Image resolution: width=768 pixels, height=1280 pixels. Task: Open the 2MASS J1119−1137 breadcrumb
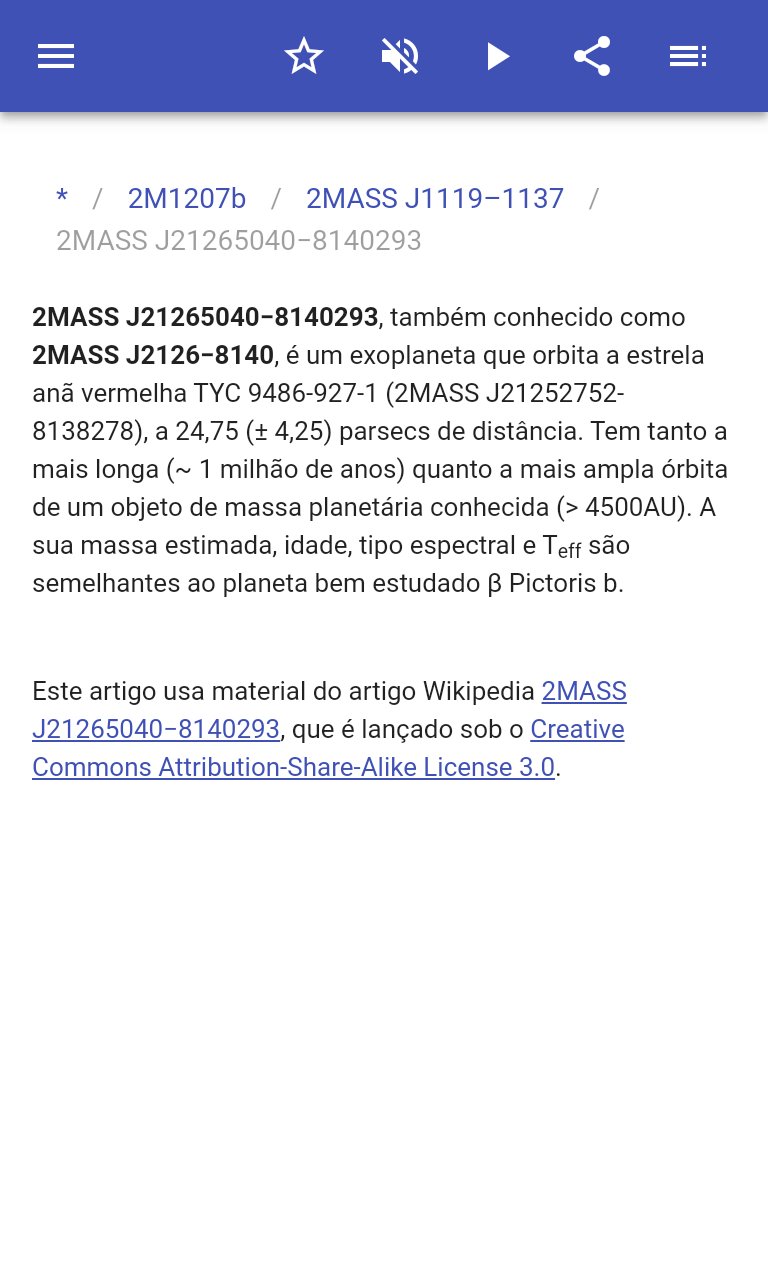tap(435, 199)
